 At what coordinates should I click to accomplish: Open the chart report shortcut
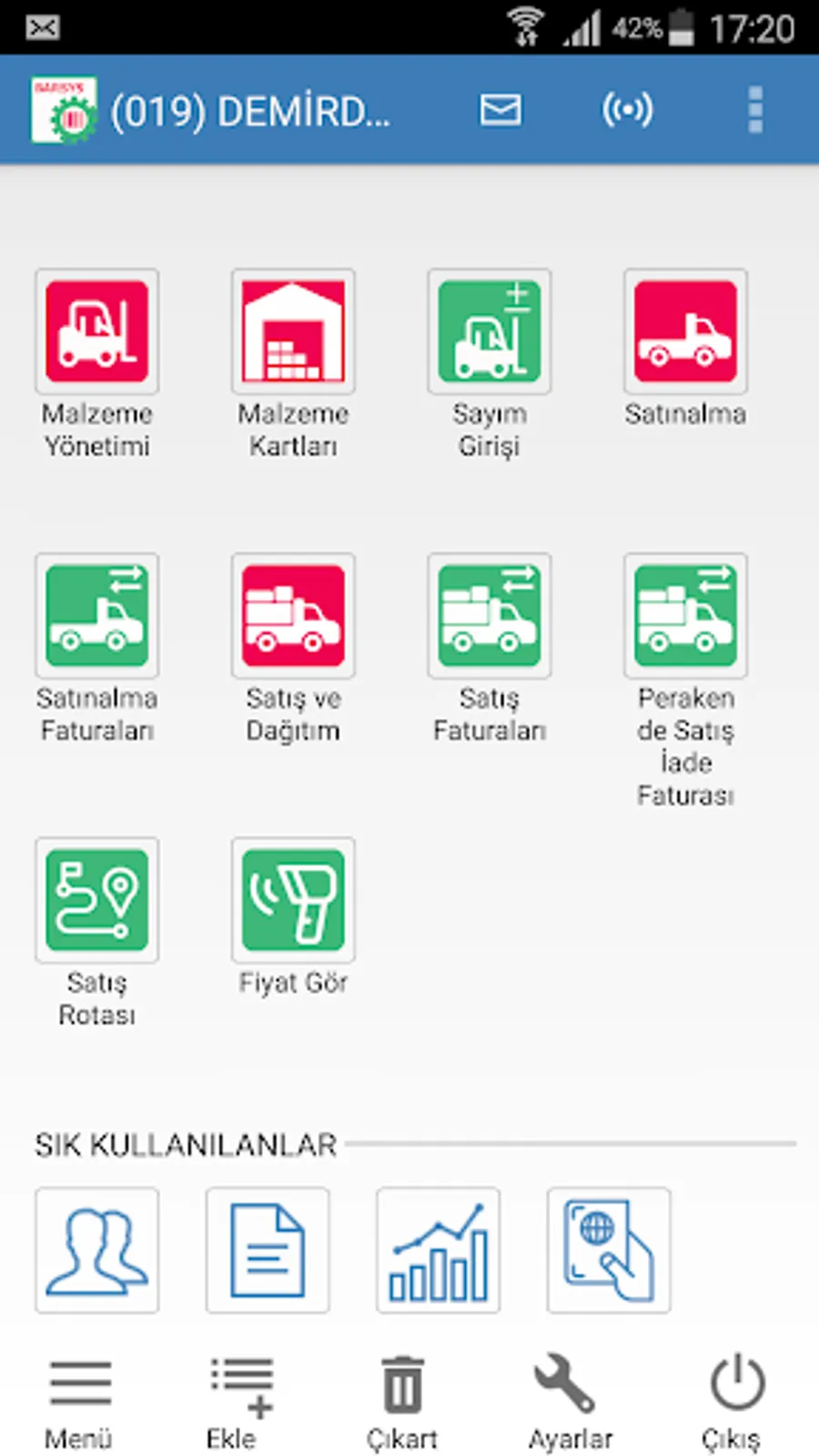click(438, 1249)
